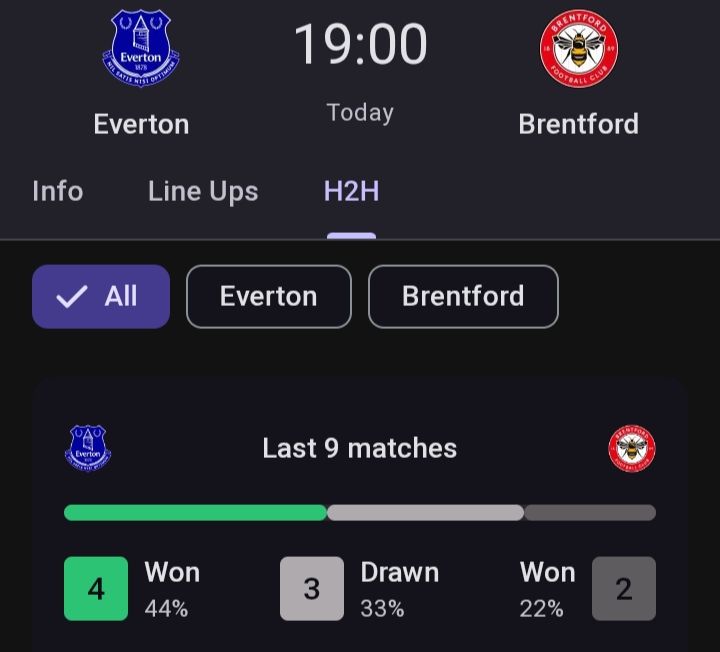
Task: Select the All filter chip
Action: click(101, 296)
